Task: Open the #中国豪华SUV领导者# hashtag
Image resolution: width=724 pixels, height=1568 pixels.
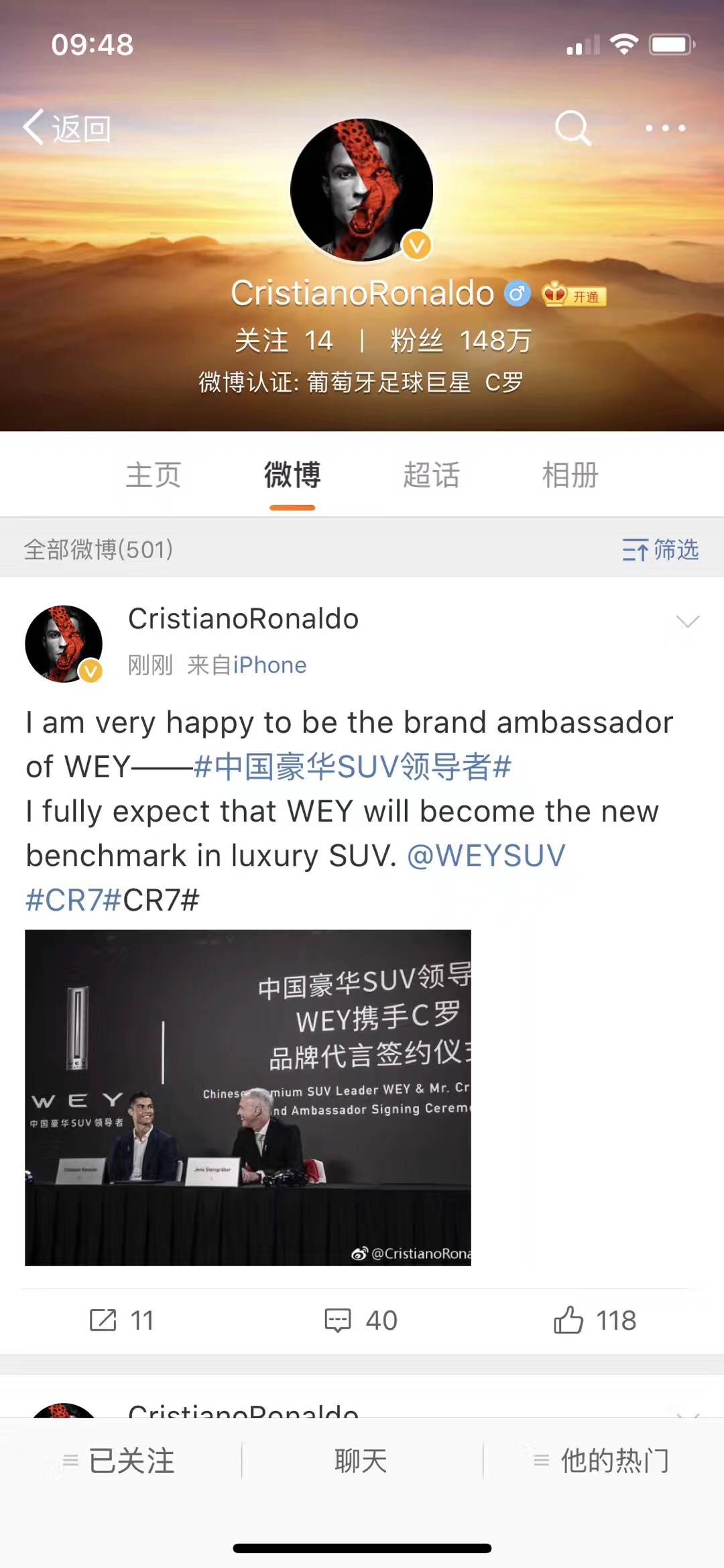Action: pos(353,767)
